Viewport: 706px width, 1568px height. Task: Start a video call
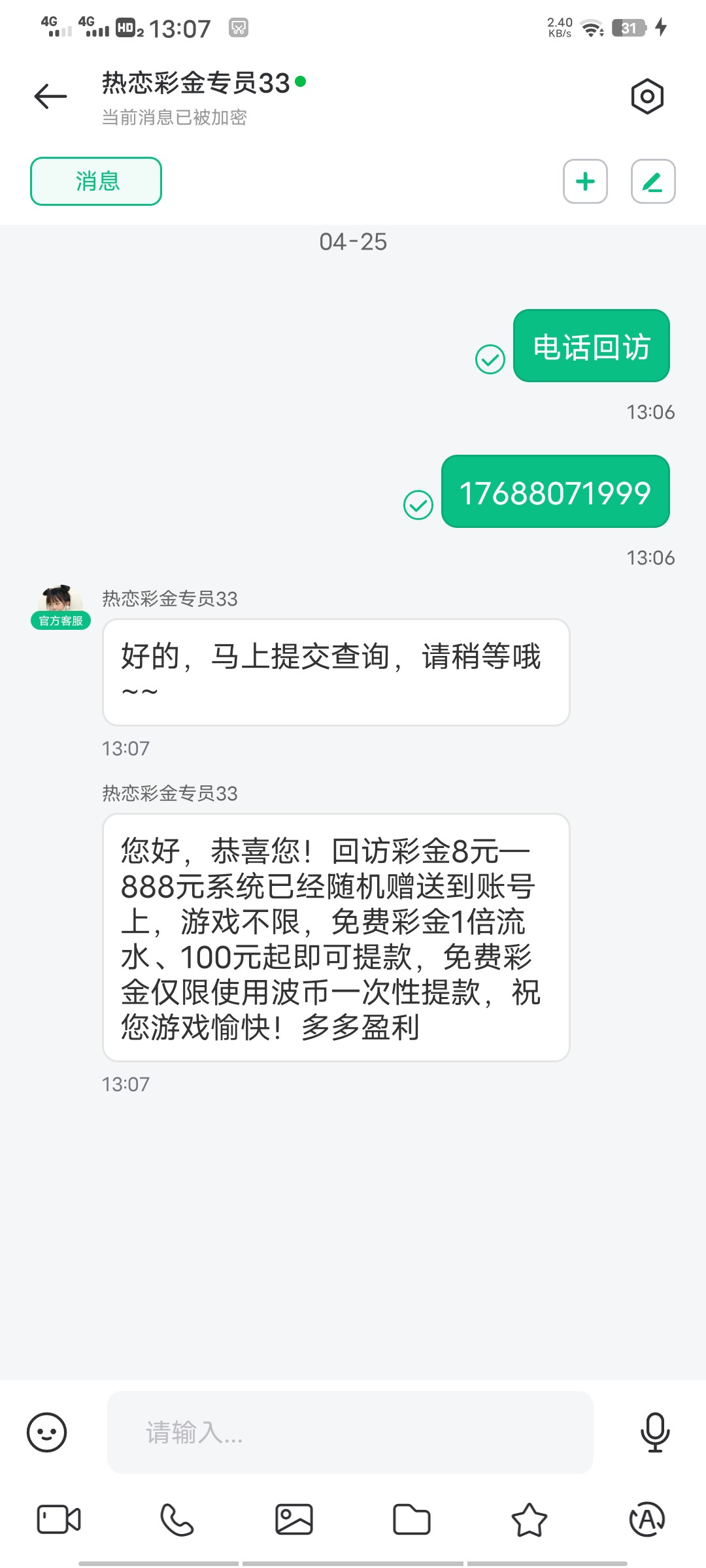pos(59,1519)
